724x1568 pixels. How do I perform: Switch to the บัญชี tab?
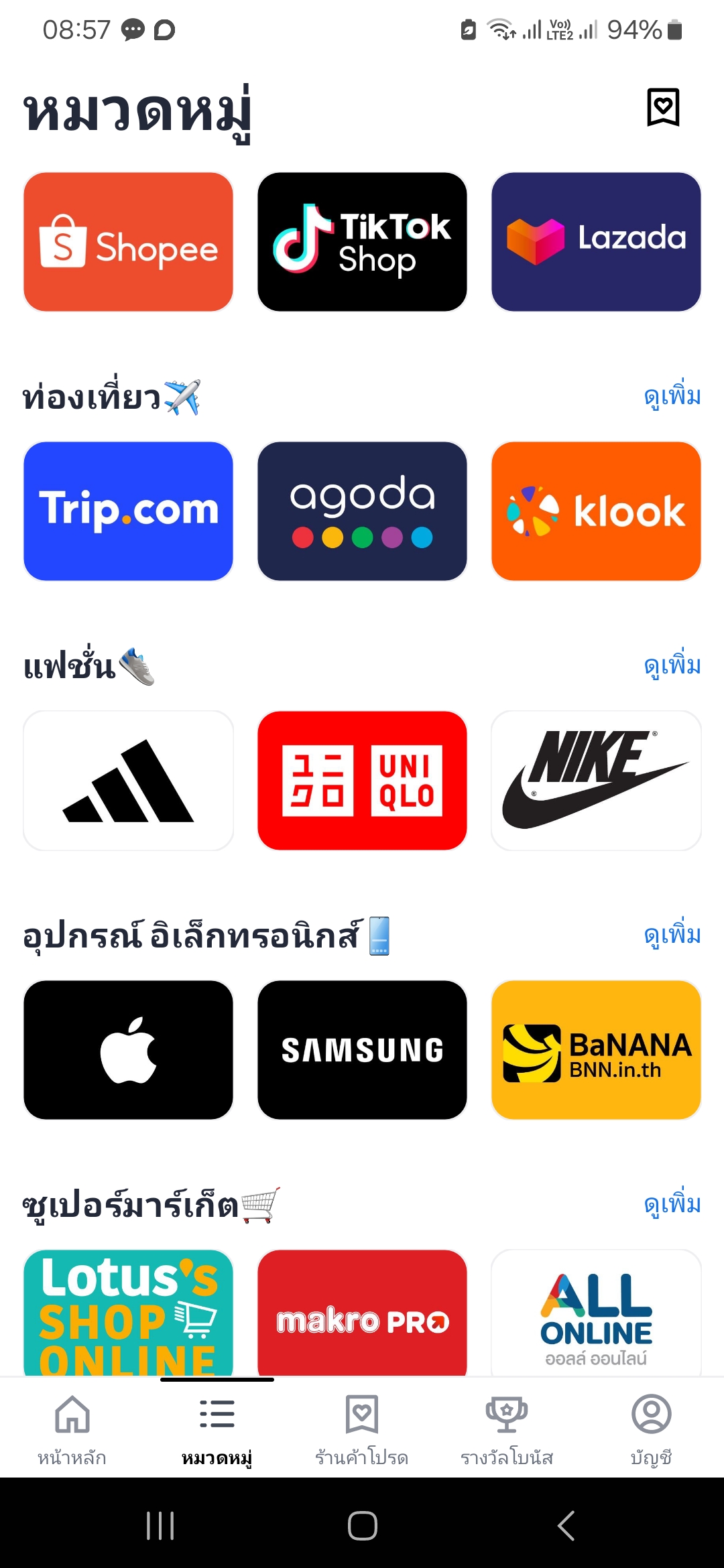tap(652, 1429)
